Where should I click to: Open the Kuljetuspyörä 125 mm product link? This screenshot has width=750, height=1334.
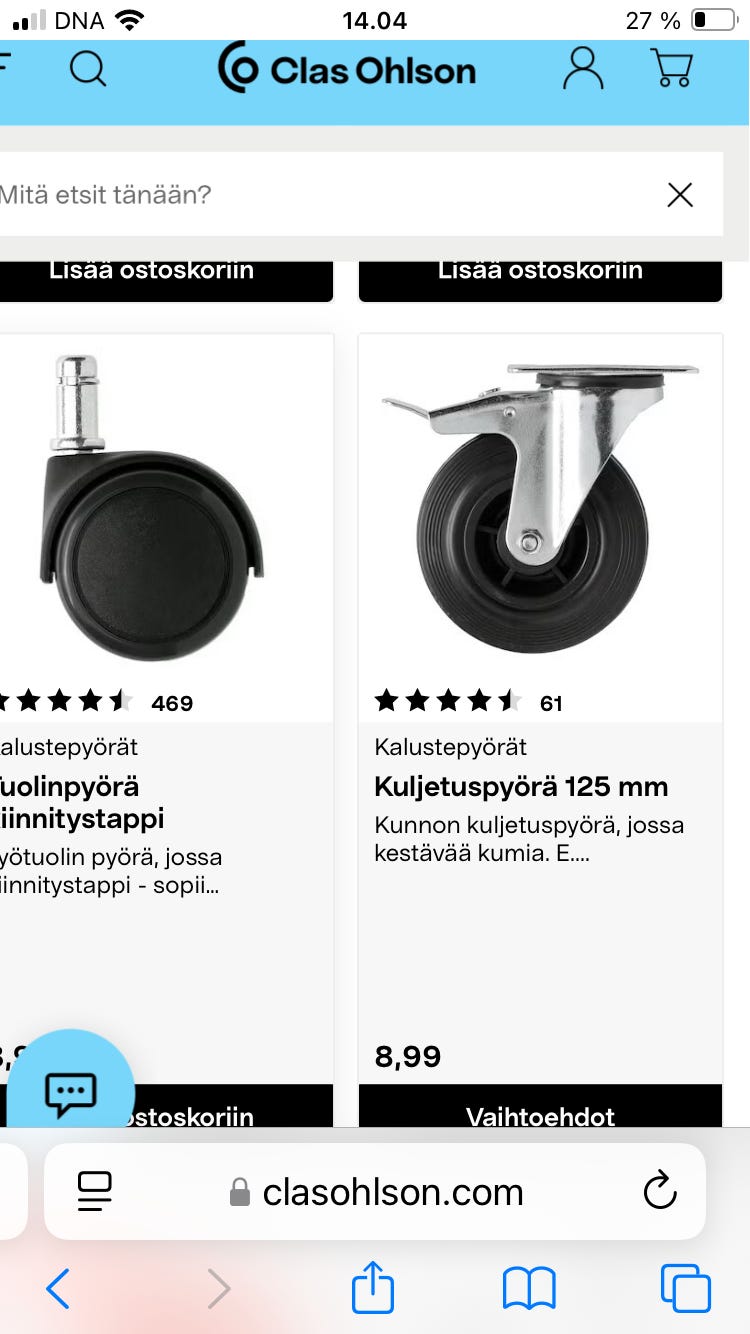pyautogui.click(x=522, y=787)
